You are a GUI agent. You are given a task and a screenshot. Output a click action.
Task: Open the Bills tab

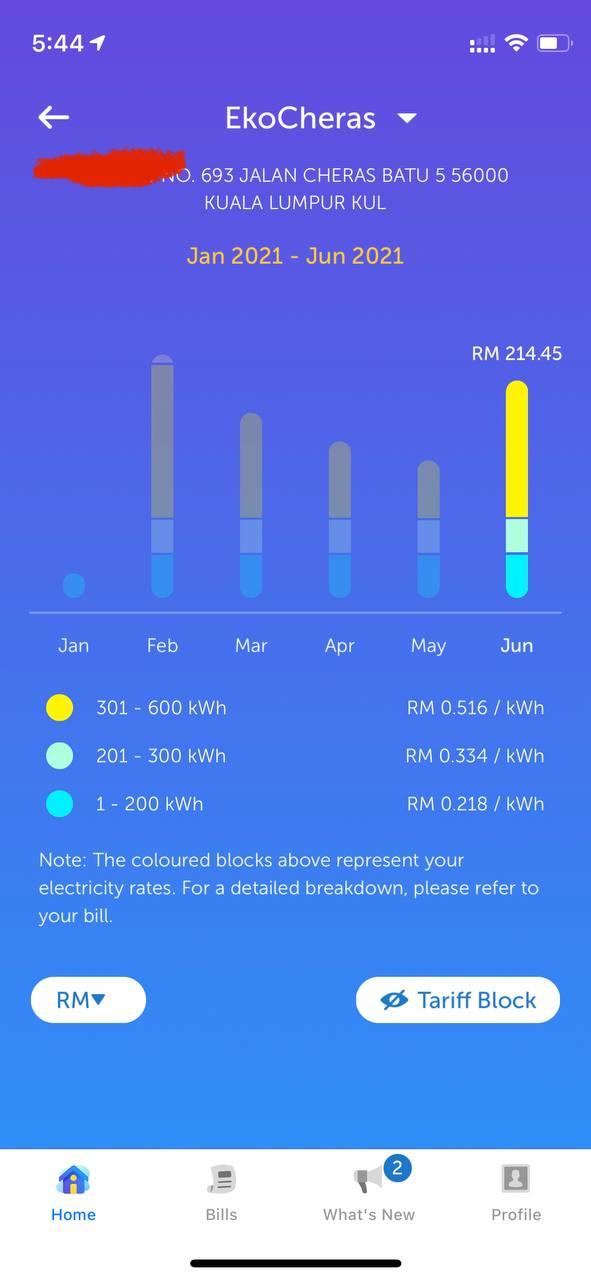221,1193
